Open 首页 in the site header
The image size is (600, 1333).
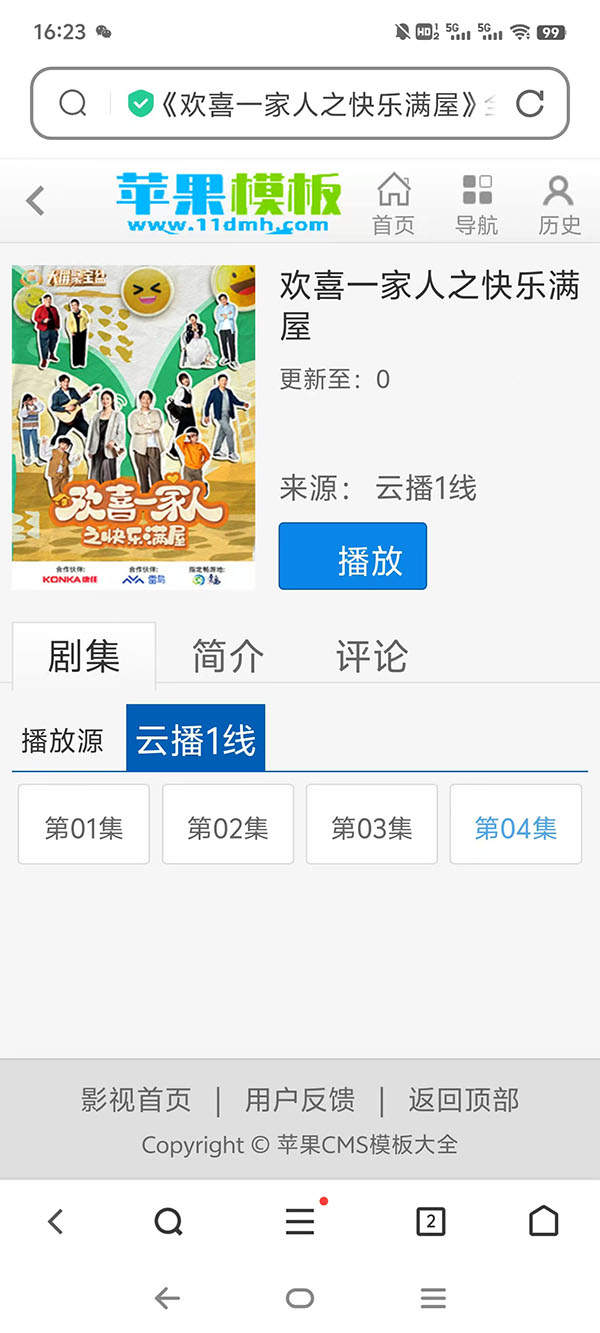click(x=393, y=203)
